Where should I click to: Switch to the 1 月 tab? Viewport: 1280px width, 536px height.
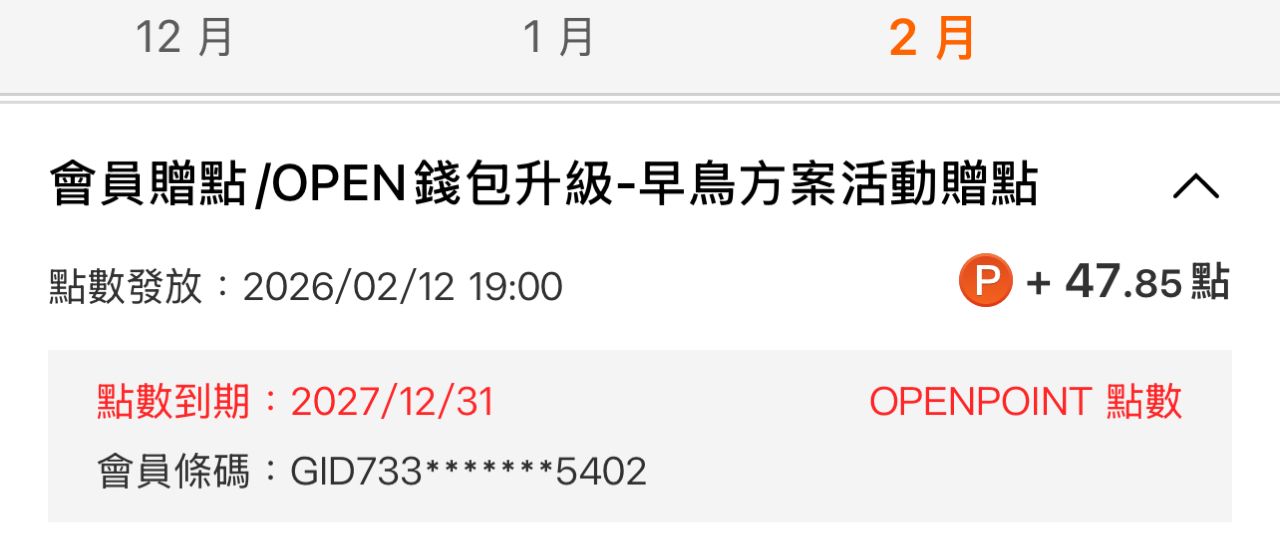point(558,39)
